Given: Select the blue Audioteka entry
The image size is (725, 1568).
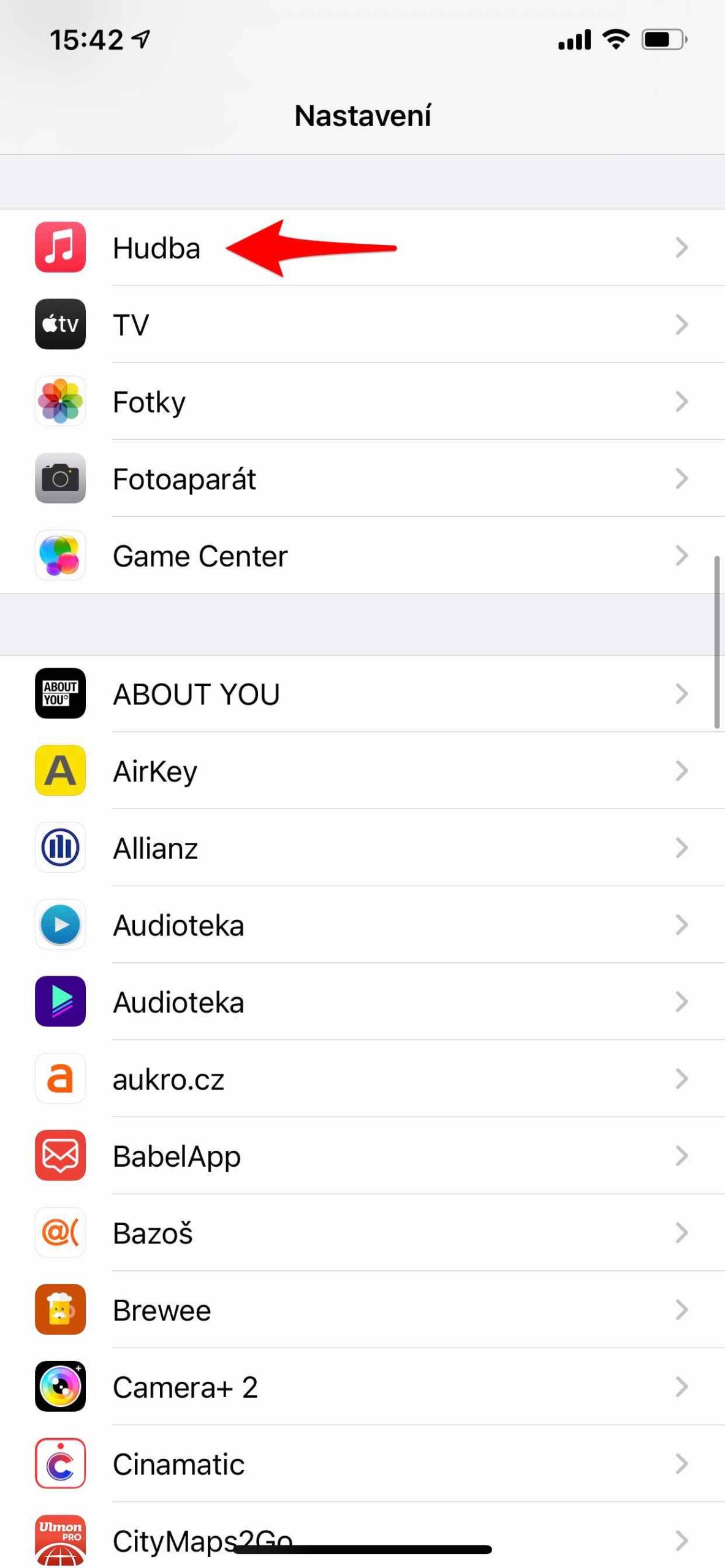Looking at the screenshot, I should pos(60,925).
